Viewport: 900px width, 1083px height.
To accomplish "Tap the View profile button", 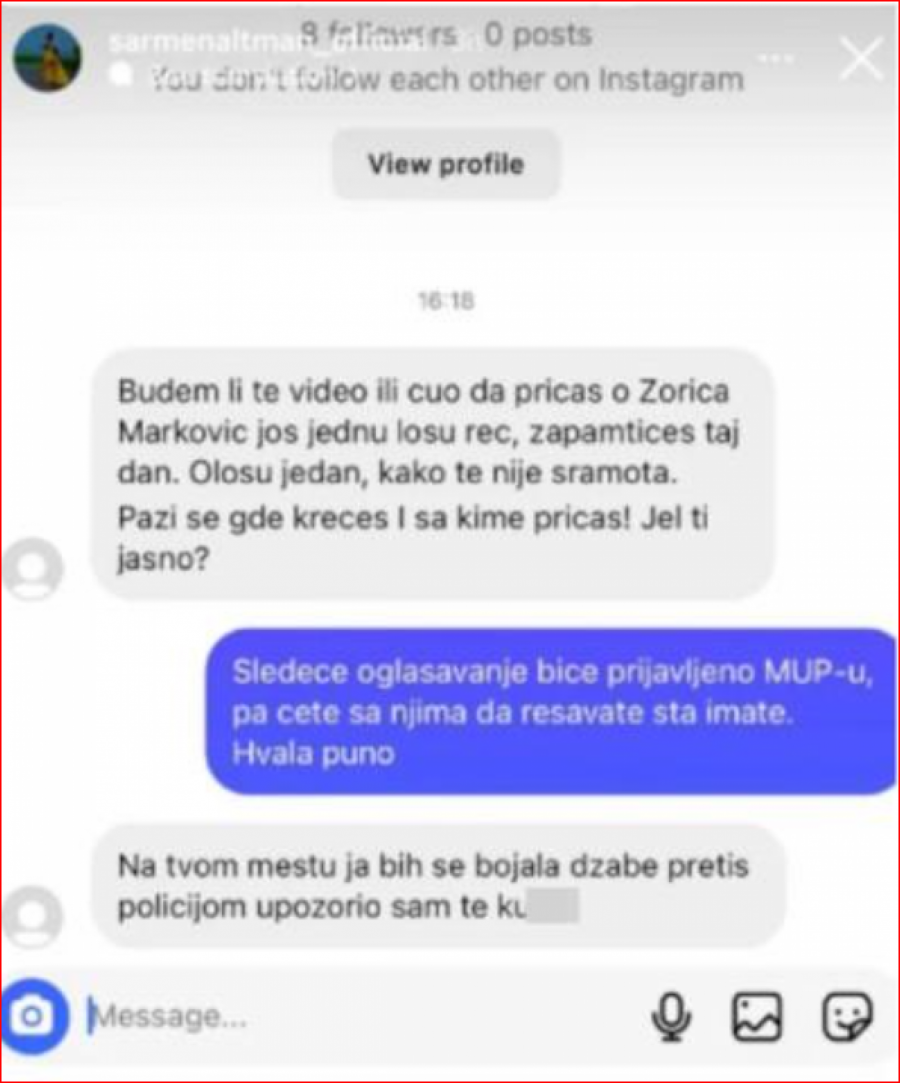I will coord(446,164).
